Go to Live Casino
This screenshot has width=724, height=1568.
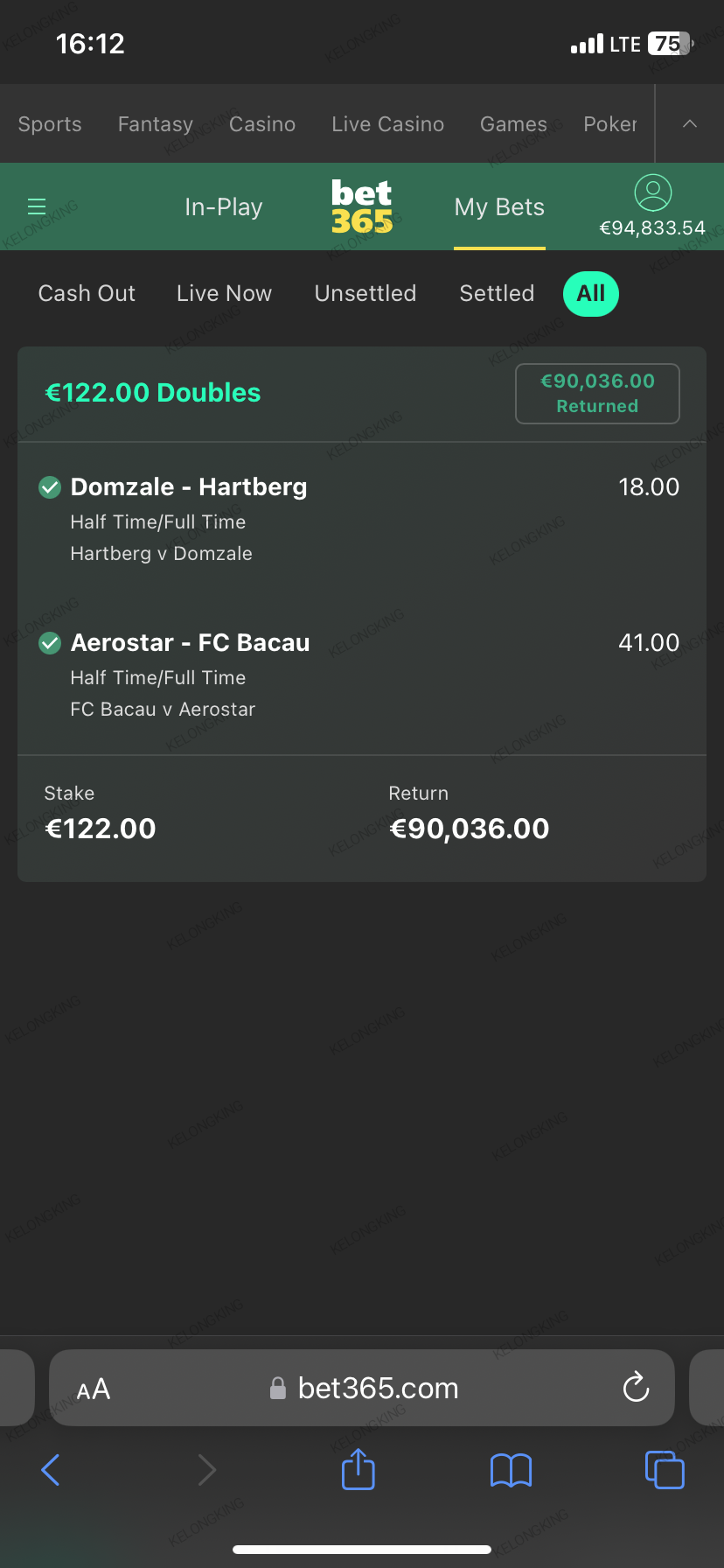[x=387, y=124]
